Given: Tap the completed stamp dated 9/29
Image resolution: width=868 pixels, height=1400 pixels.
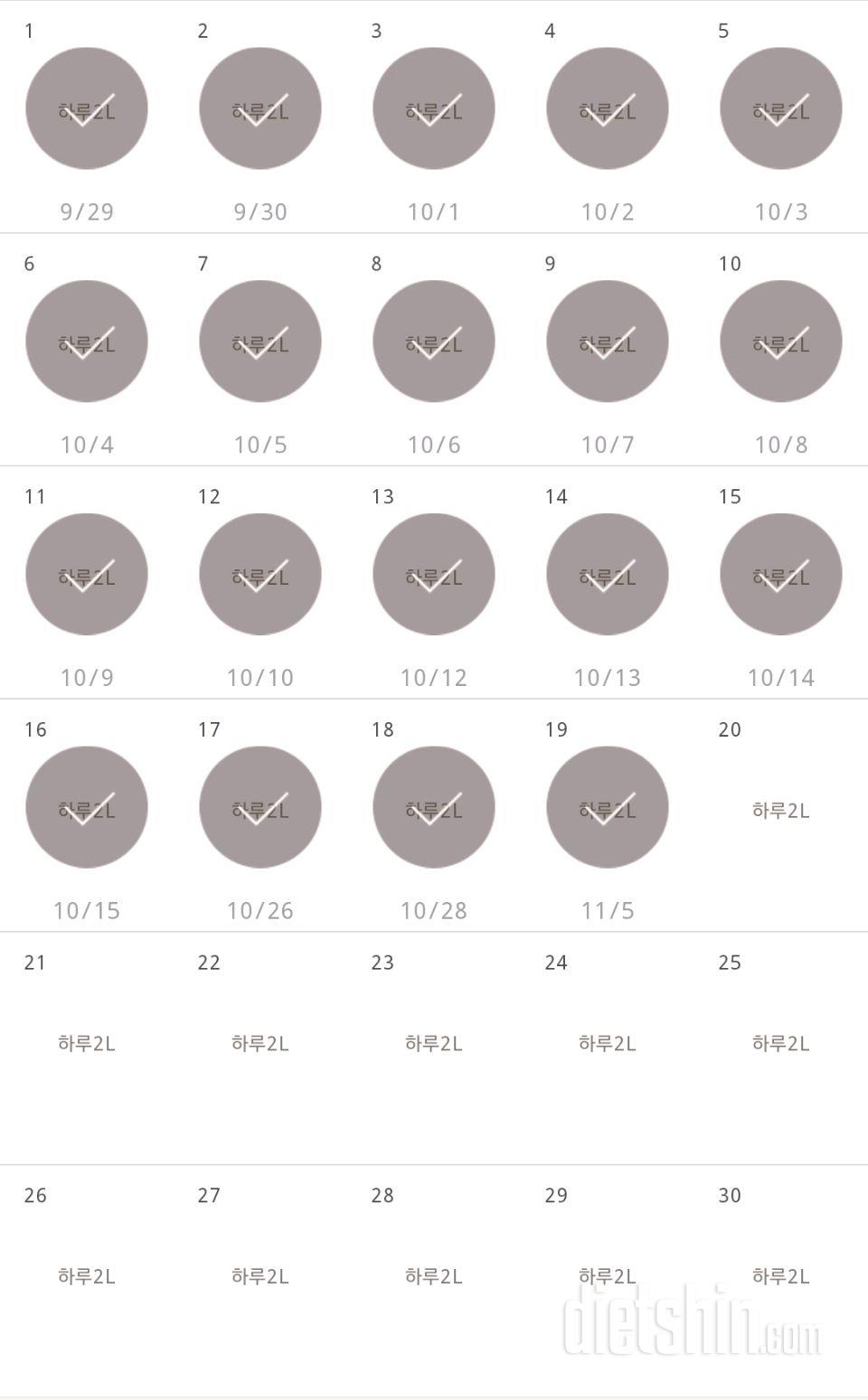Looking at the screenshot, I should tap(87, 108).
